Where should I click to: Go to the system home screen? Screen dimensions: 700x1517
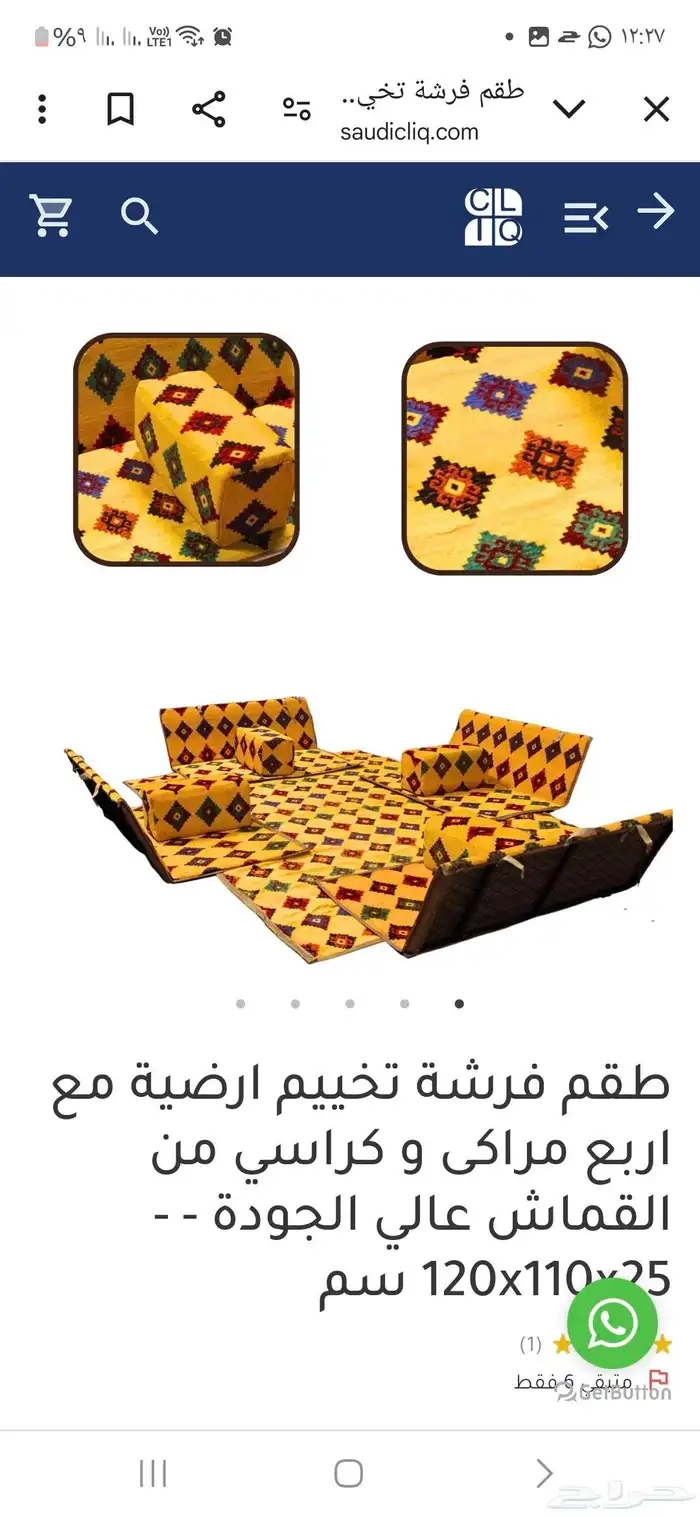[x=348, y=1473]
